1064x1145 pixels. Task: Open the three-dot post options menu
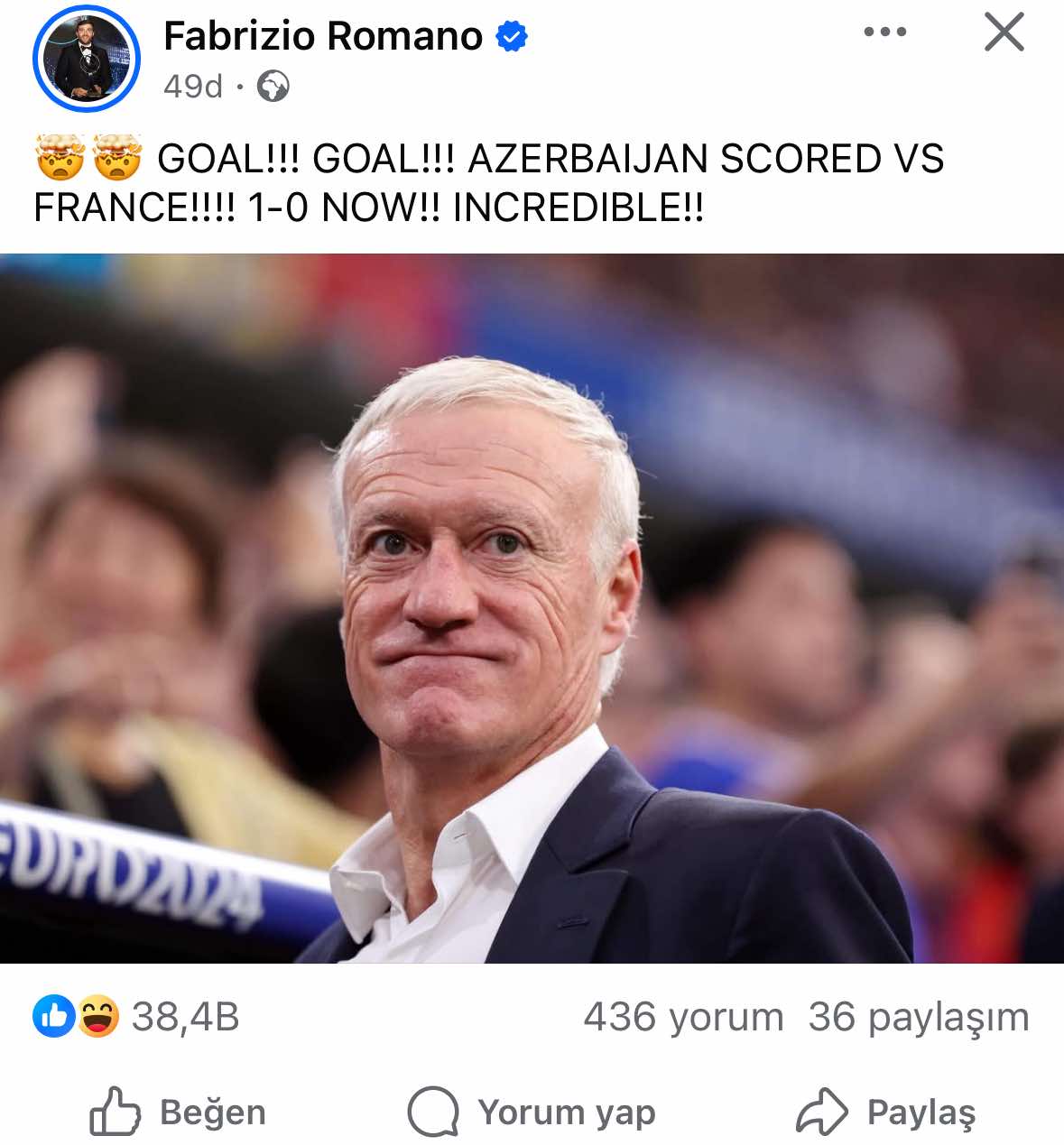(x=884, y=32)
